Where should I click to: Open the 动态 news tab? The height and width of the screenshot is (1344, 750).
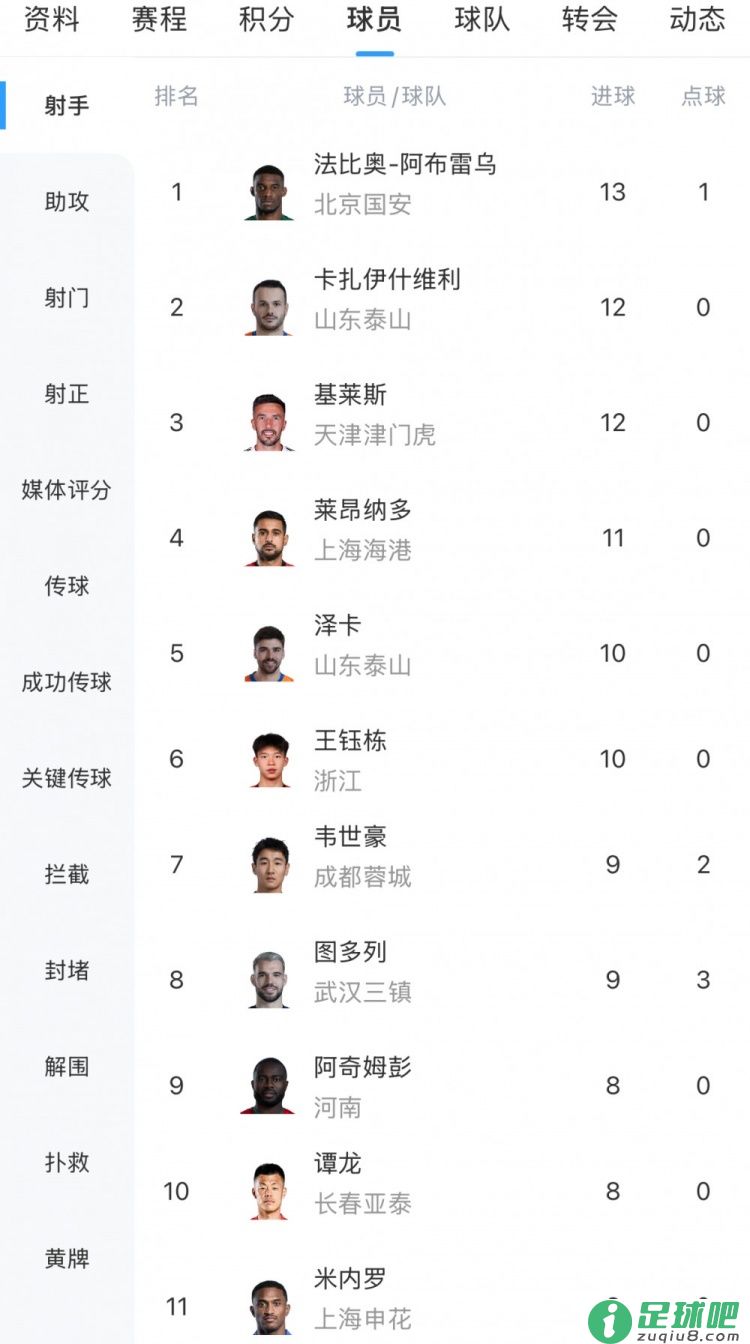tap(697, 19)
